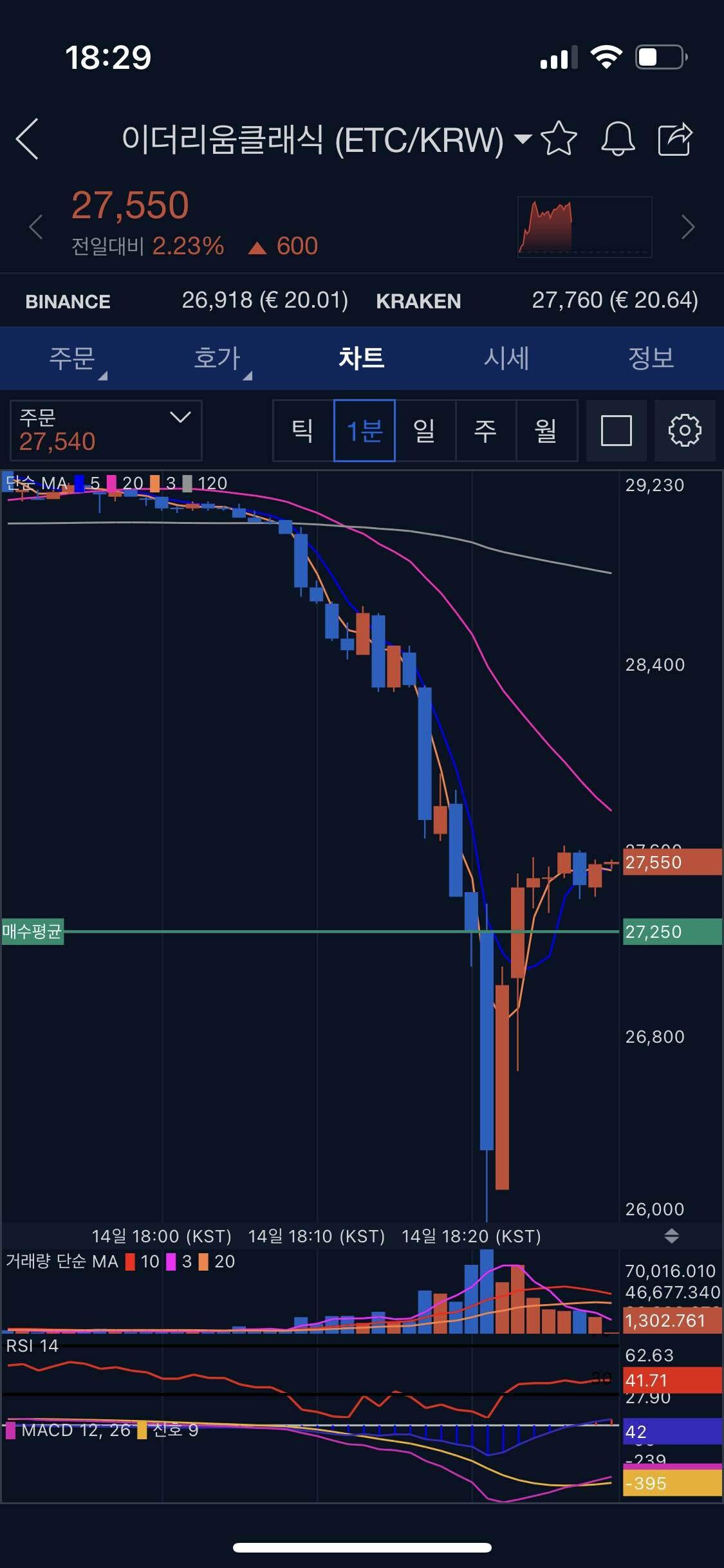Open the mini price chart thumbnail
724x1568 pixels.
[x=584, y=227]
